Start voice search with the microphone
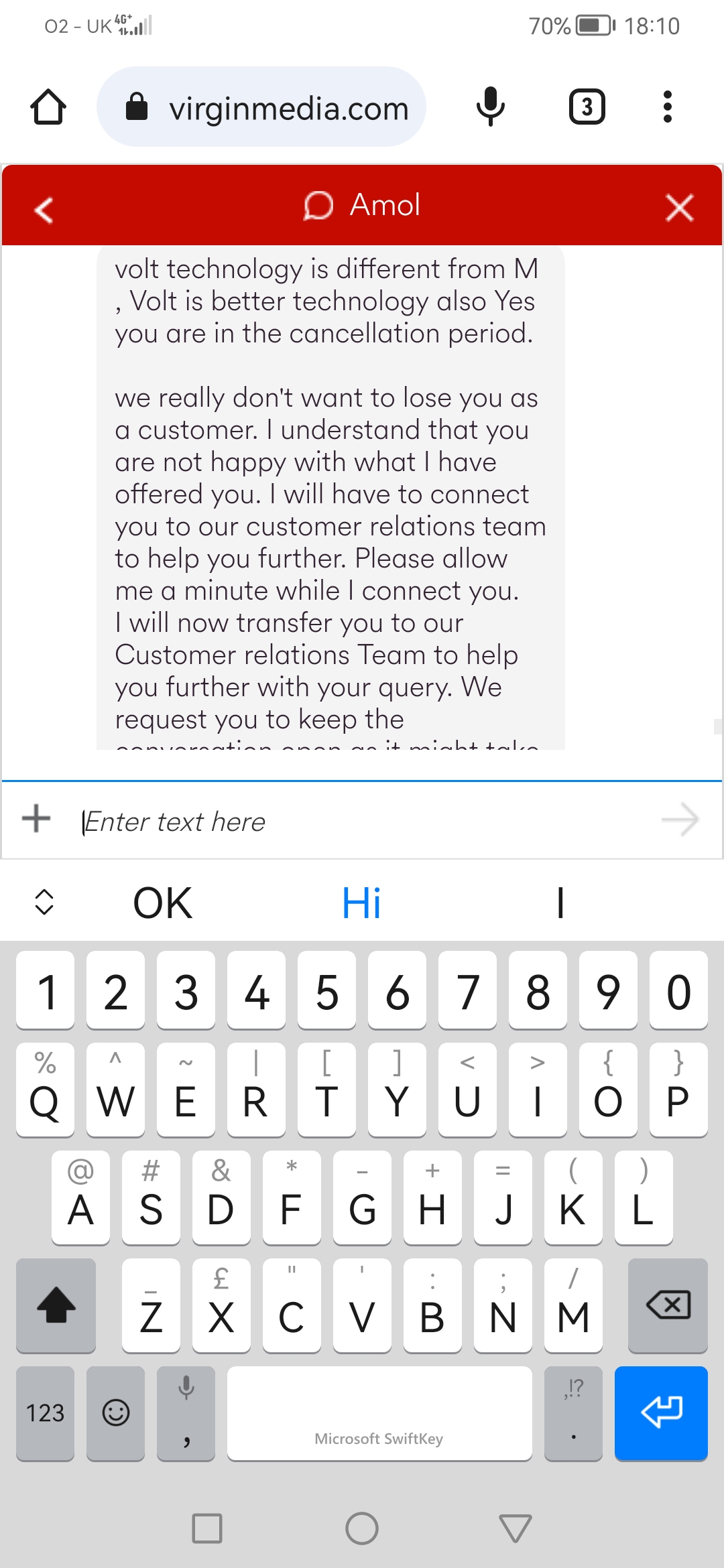Viewport: 724px width, 1568px height. click(x=490, y=107)
